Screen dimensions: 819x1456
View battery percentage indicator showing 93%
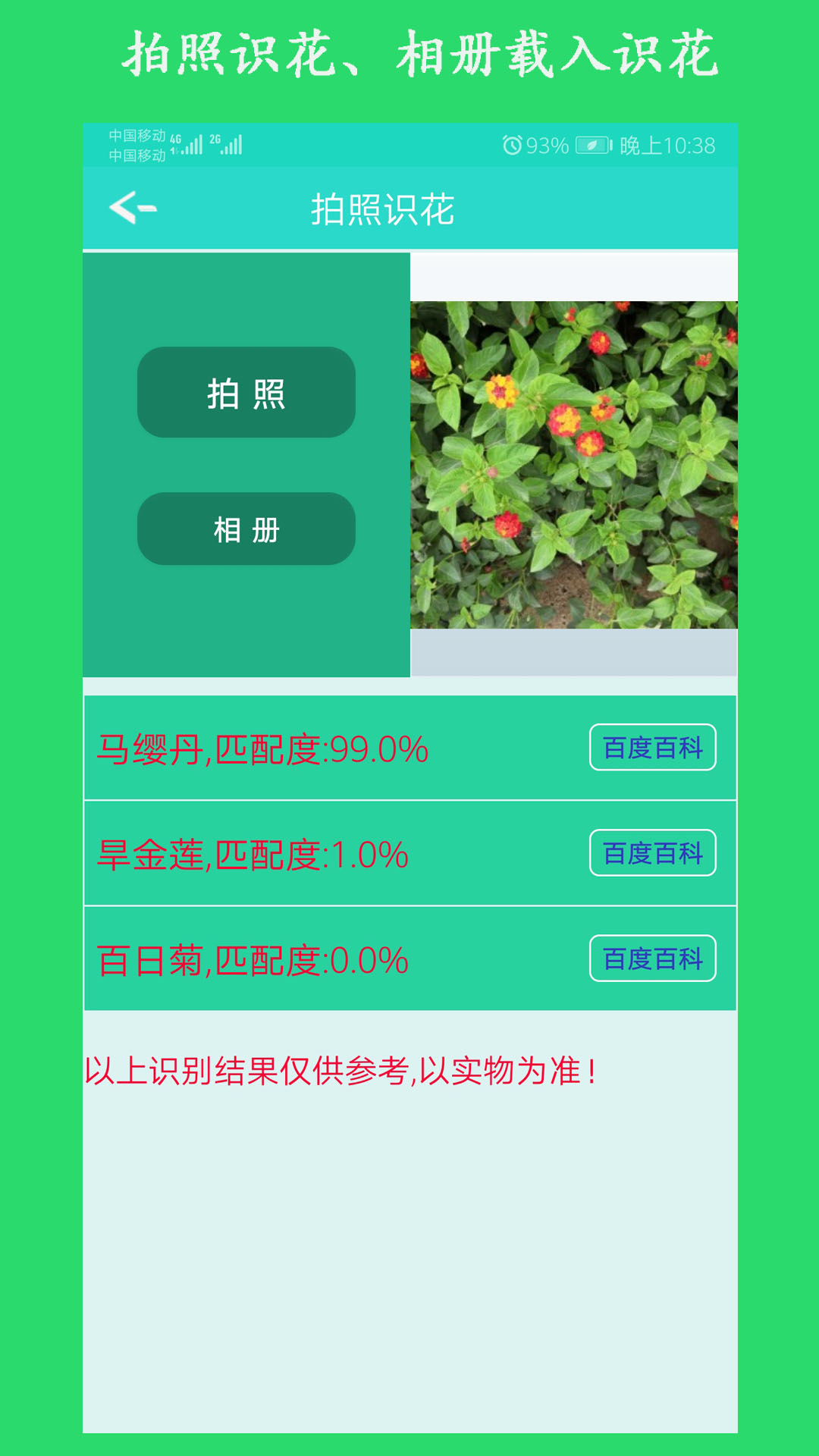click(x=549, y=143)
